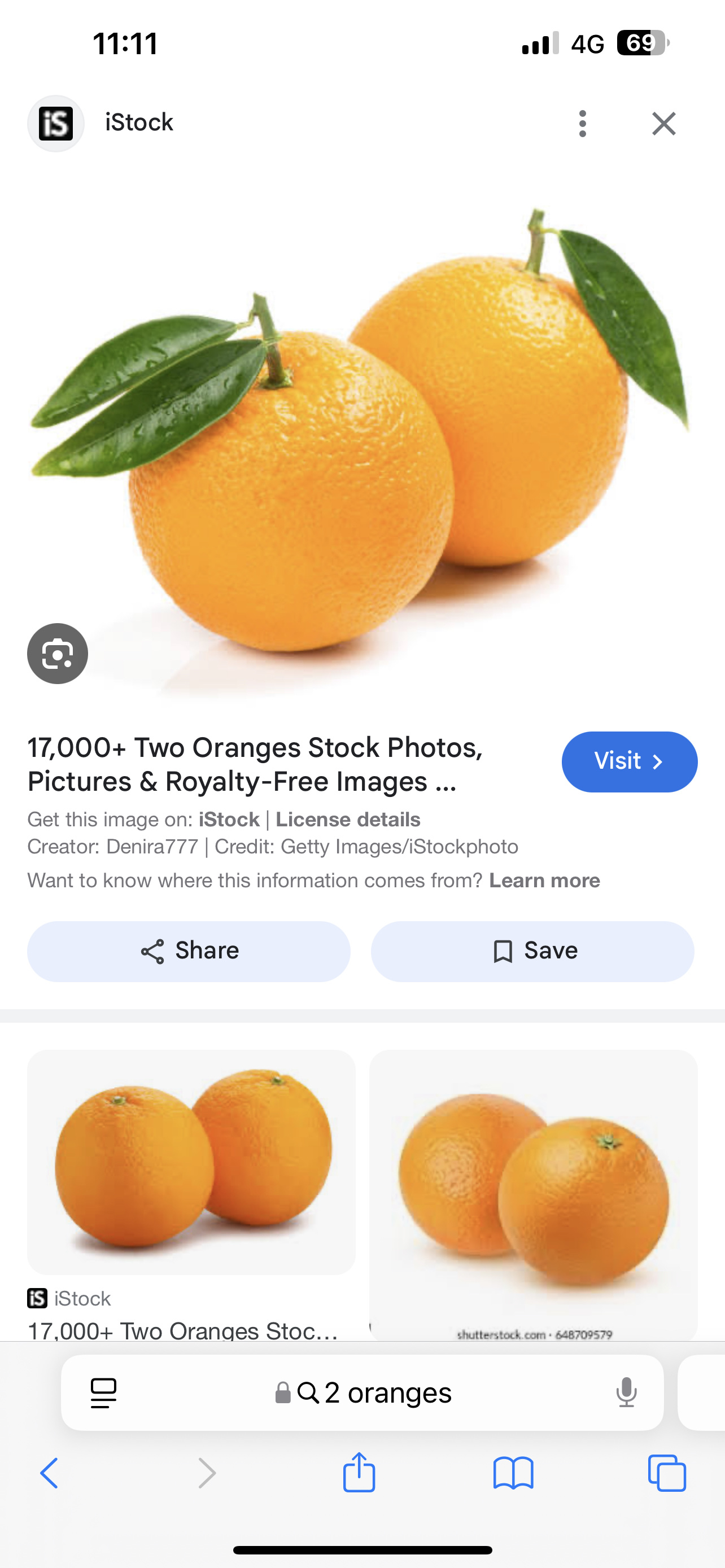Tap the chevron inside the Visit button
725x1568 pixels.
(657, 761)
